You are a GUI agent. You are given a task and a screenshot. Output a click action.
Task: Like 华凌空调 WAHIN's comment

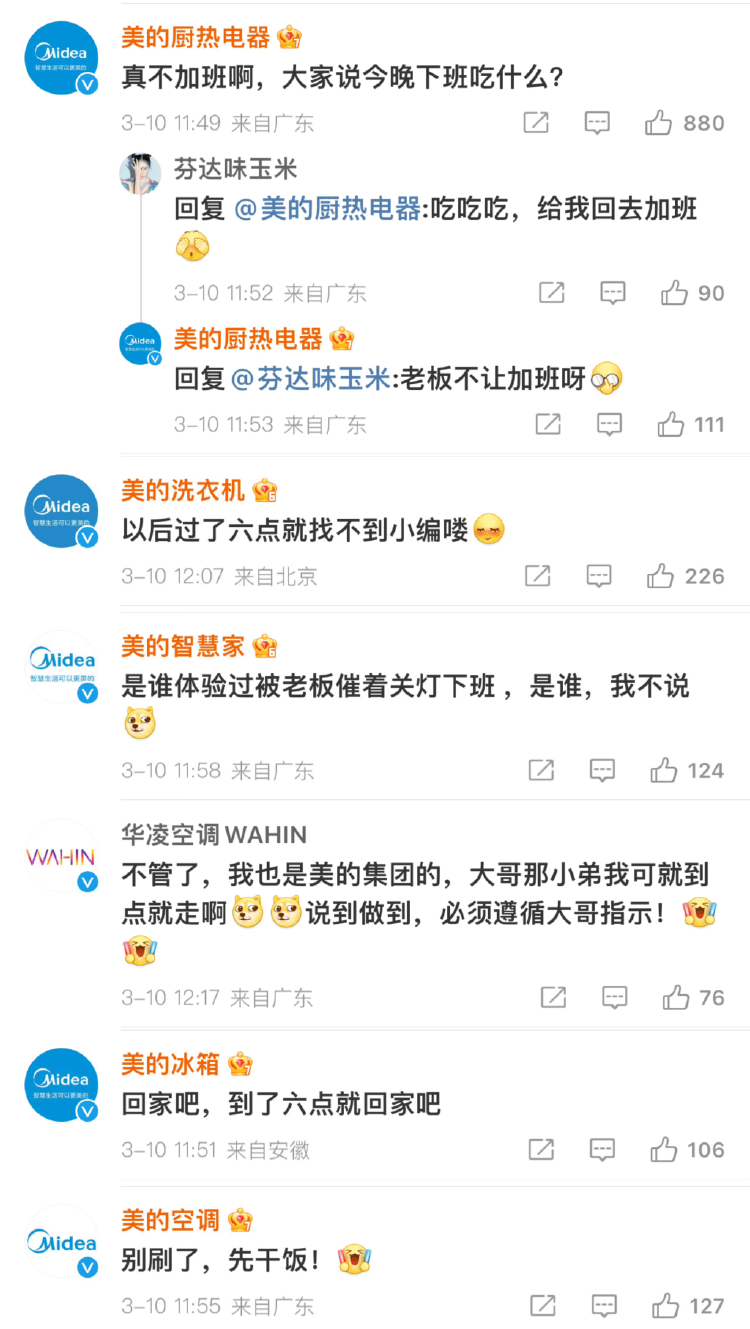pyautogui.click(x=678, y=997)
